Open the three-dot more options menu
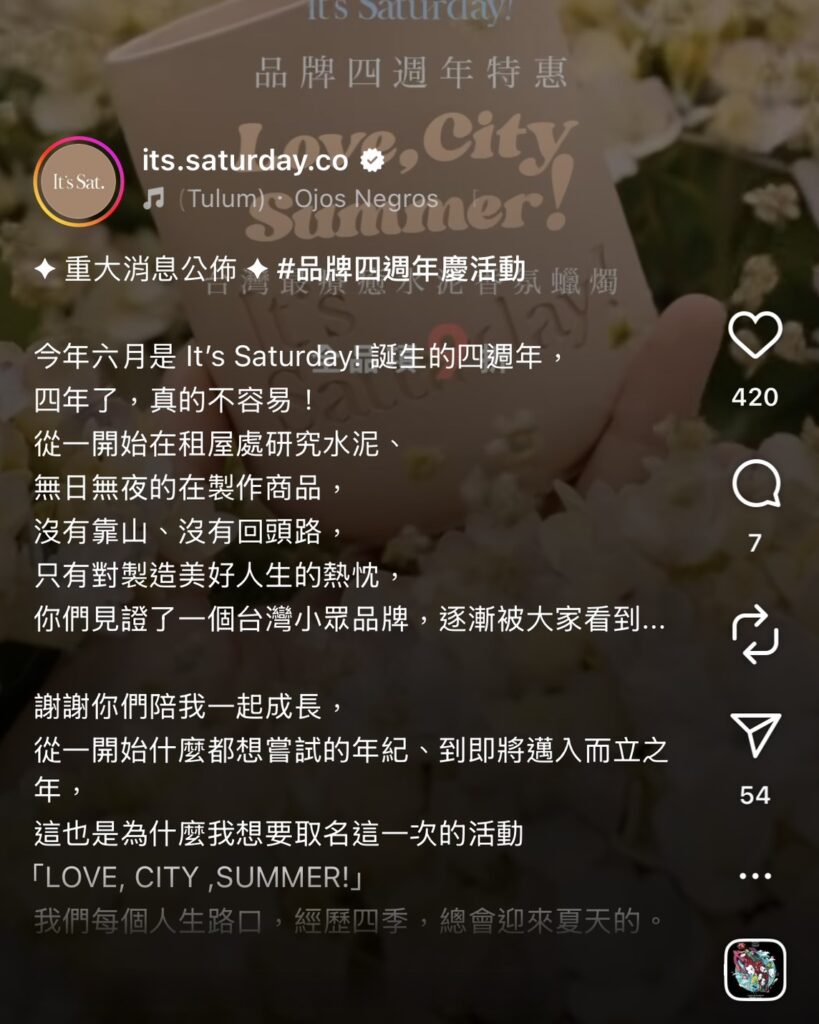 click(755, 877)
